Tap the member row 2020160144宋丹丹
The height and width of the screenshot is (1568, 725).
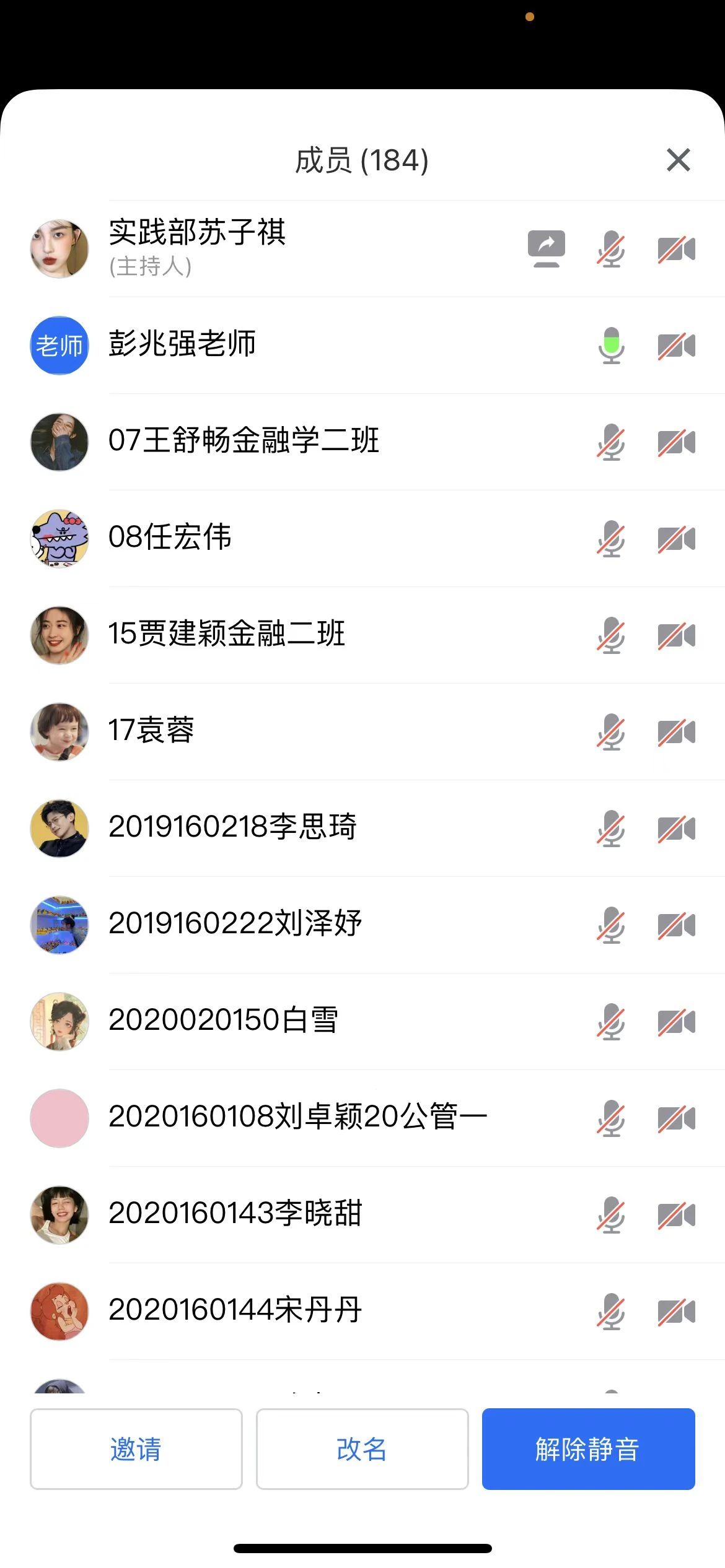(235, 1310)
